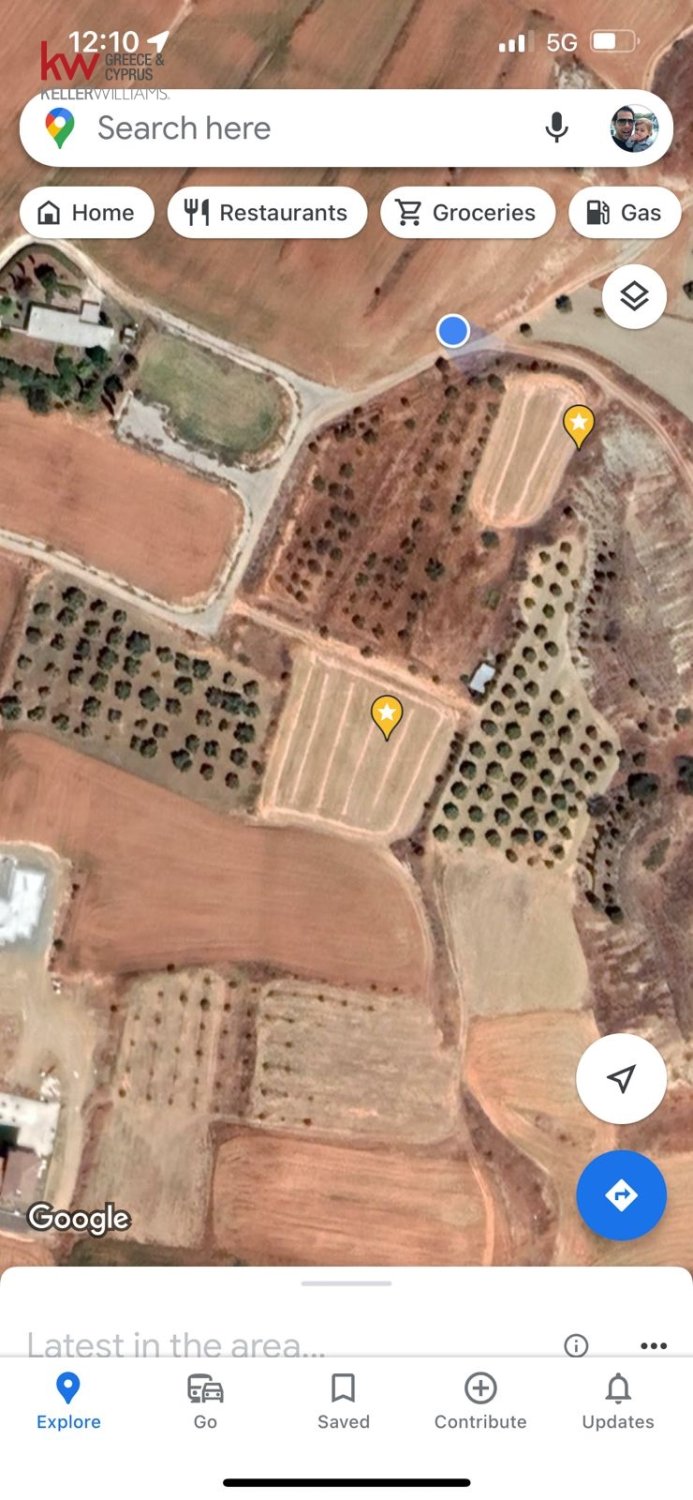Open the Search here box

[300, 129]
